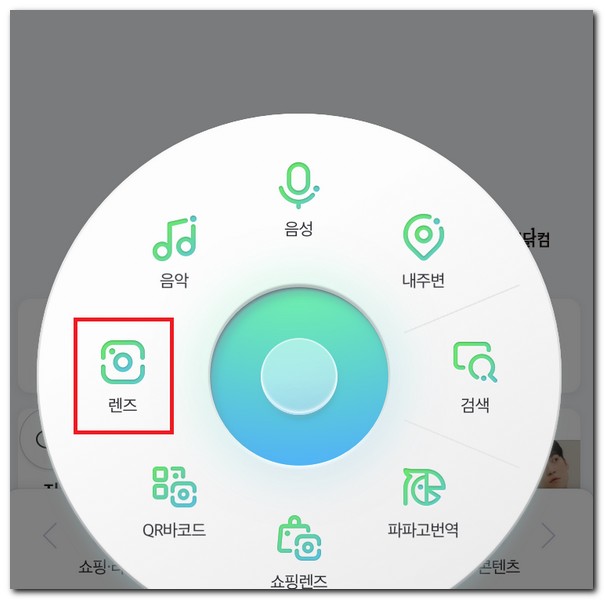Go to previous category with left arrow

50,536
